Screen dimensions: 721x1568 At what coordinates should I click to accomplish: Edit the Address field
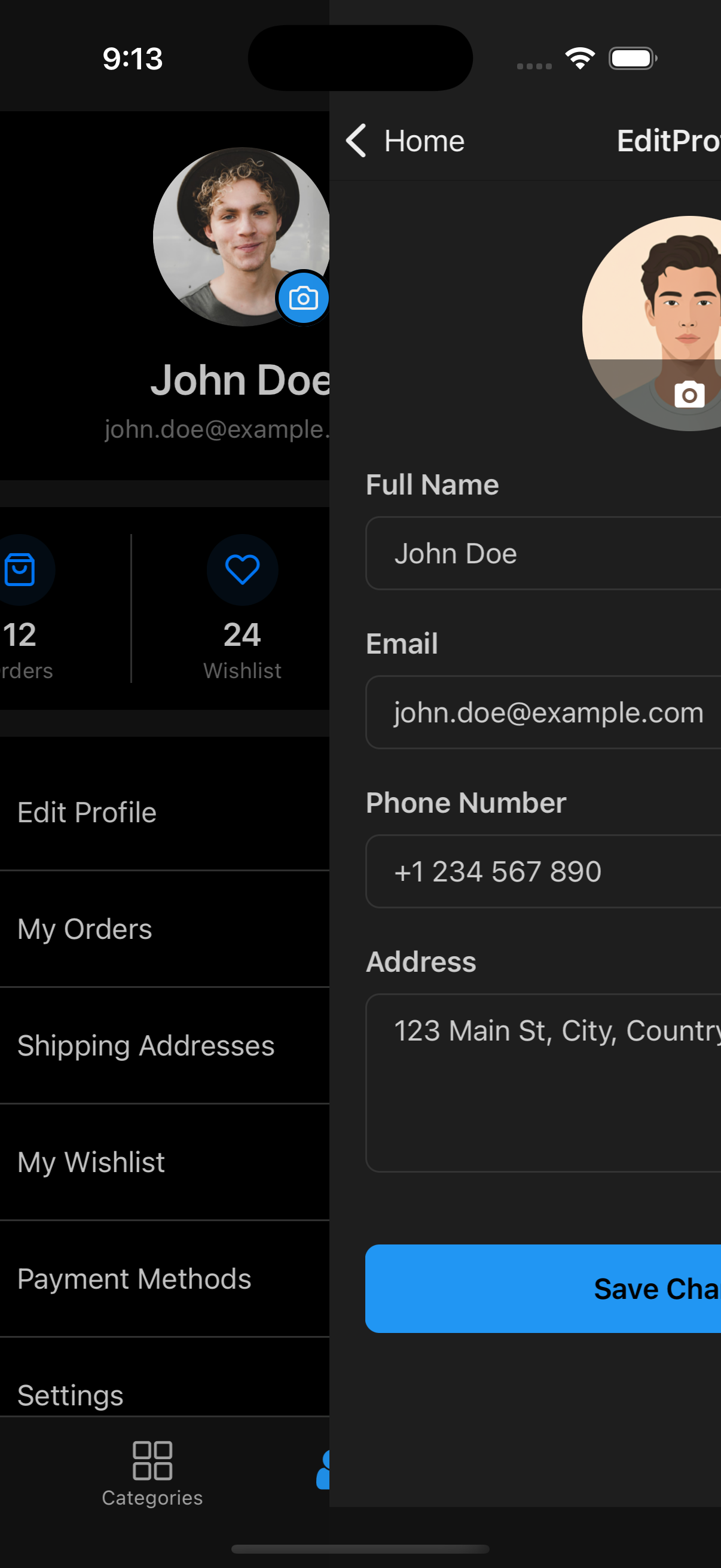point(543,1082)
